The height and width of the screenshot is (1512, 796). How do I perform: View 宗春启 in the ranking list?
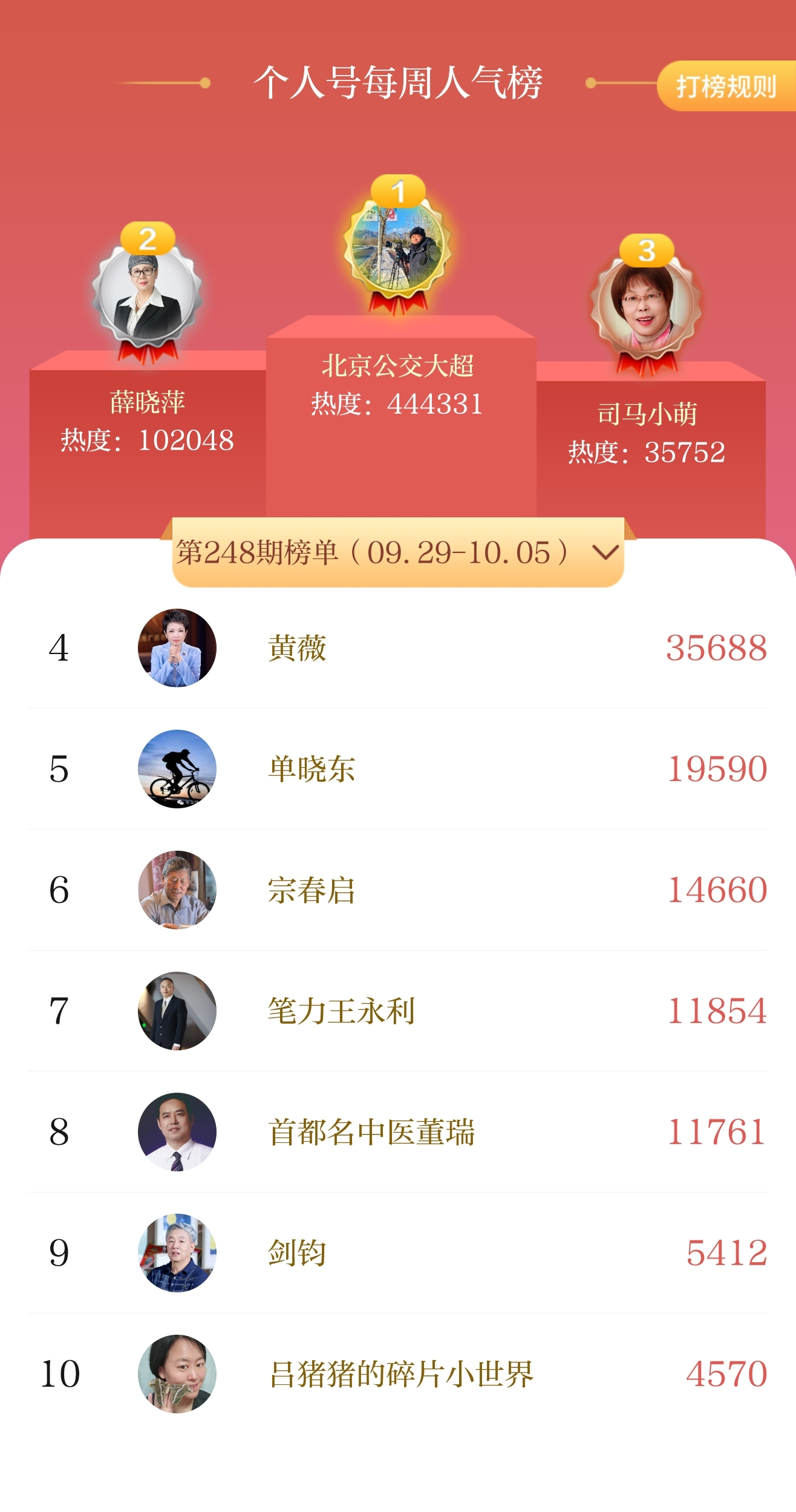[x=397, y=890]
